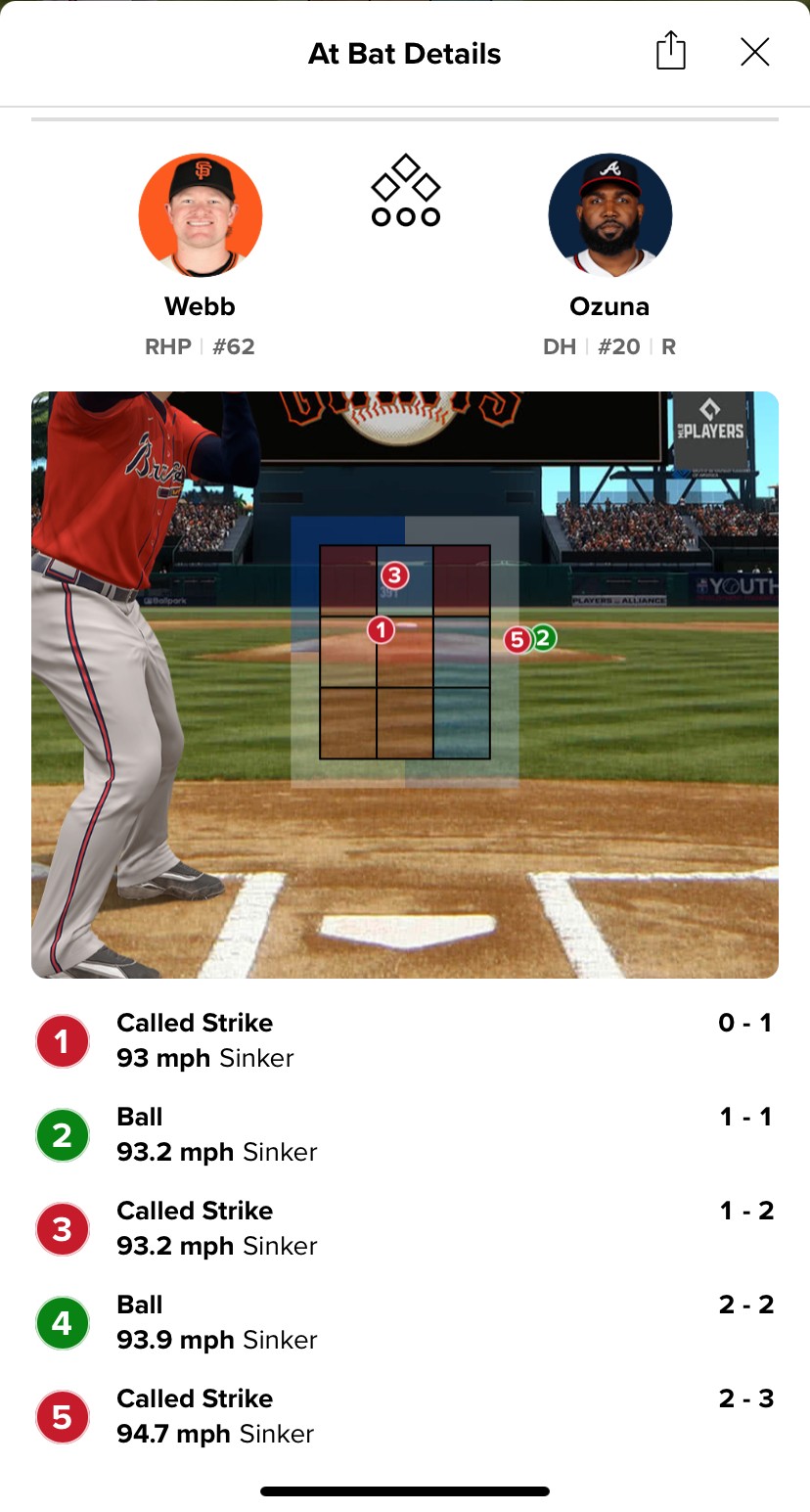Select pitch 2 ball 93.2 mph row
This screenshot has height=1512, width=810.
[405, 1134]
